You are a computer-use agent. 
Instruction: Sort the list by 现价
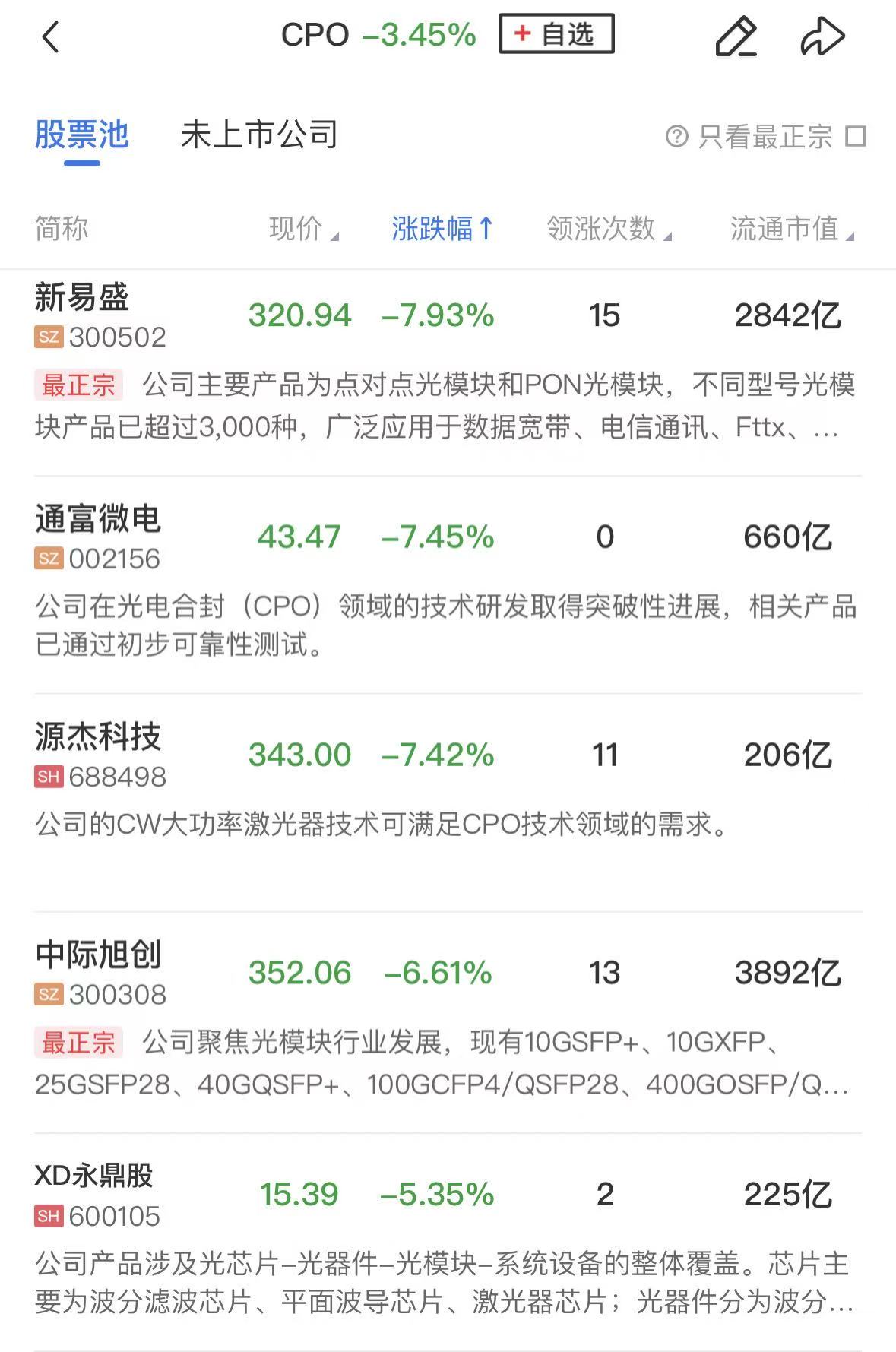tap(302, 229)
